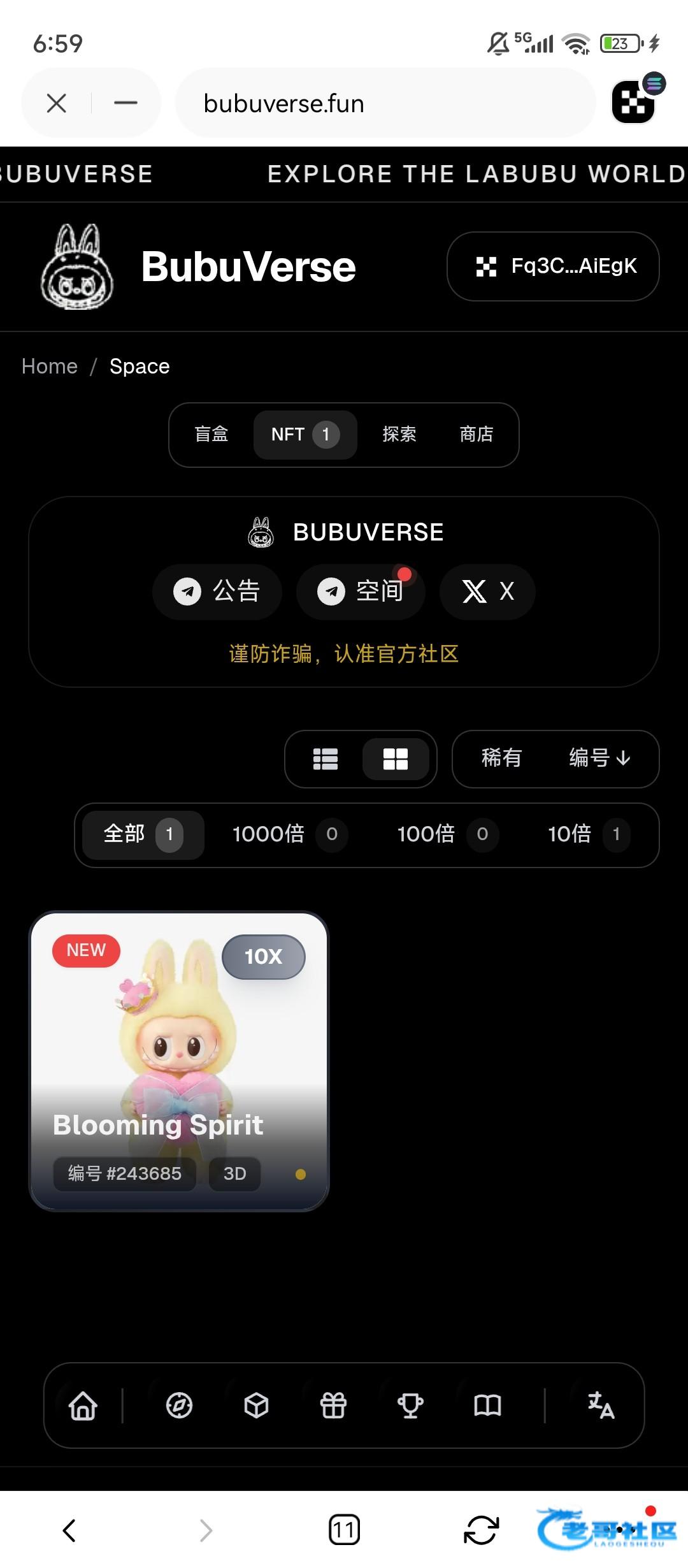Open the 公告 Telegram channel
Viewport: 688px width, 1568px height.
point(217,592)
